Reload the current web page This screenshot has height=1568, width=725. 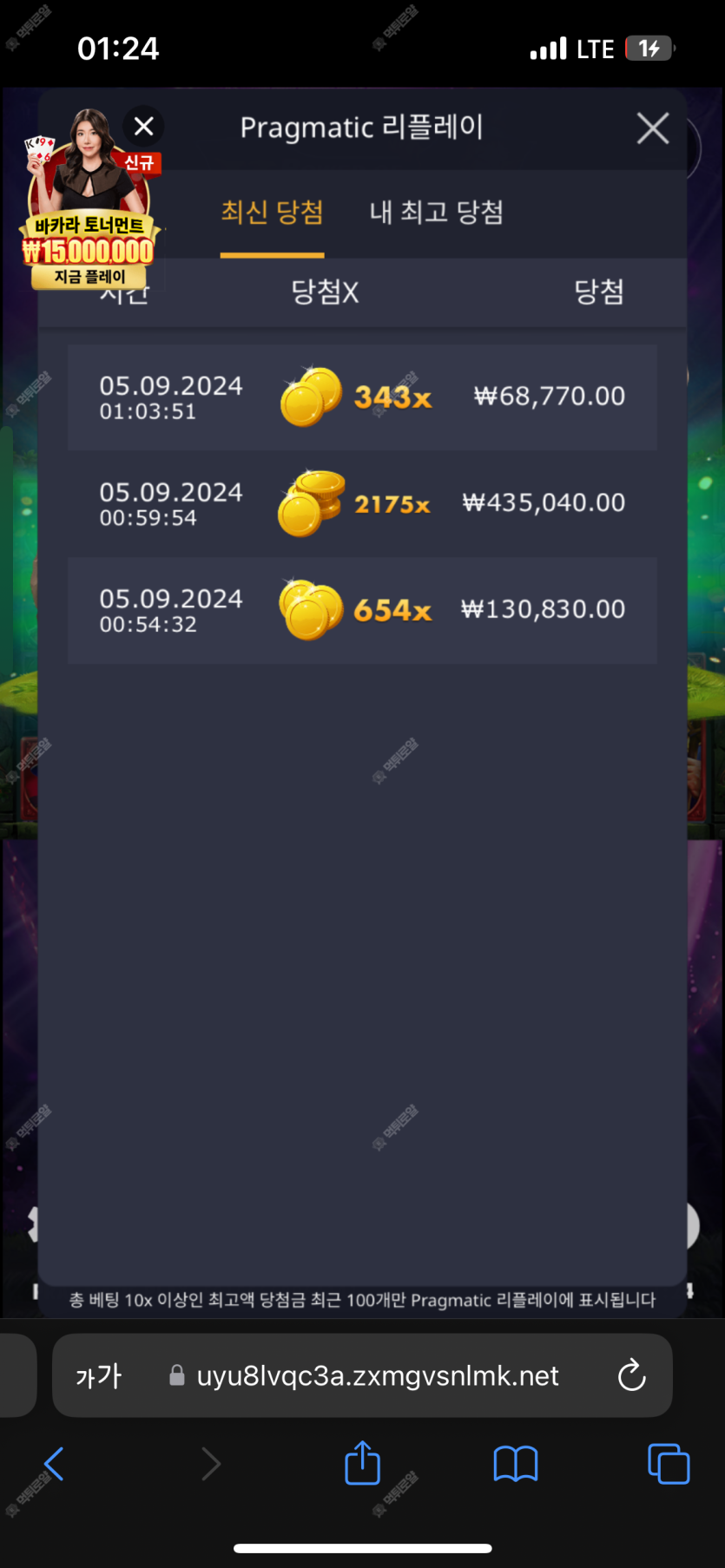click(631, 1375)
